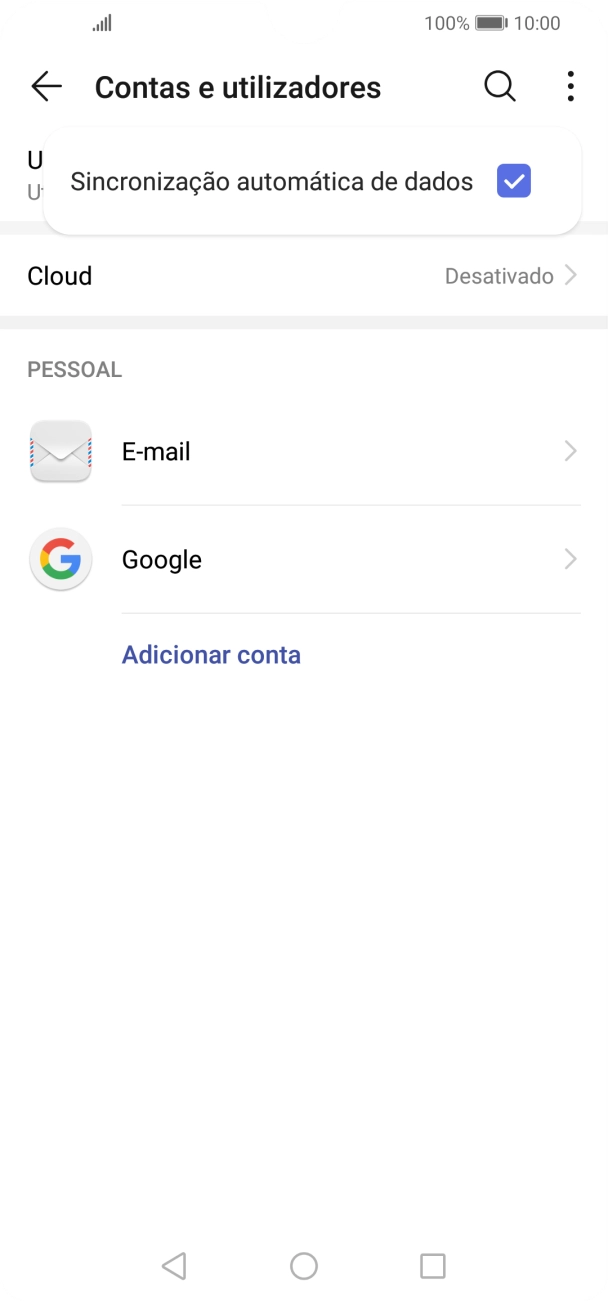Uncheck Sincronização automática de dados
The height and width of the screenshot is (1301, 608).
click(514, 181)
